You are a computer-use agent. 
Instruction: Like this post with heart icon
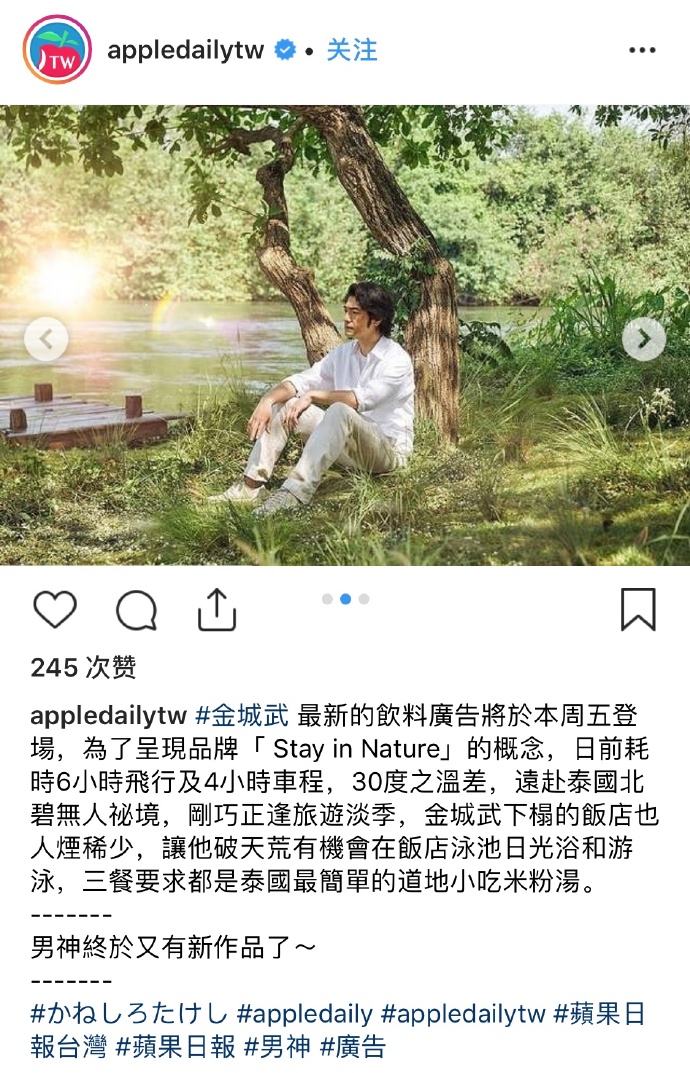(54, 609)
